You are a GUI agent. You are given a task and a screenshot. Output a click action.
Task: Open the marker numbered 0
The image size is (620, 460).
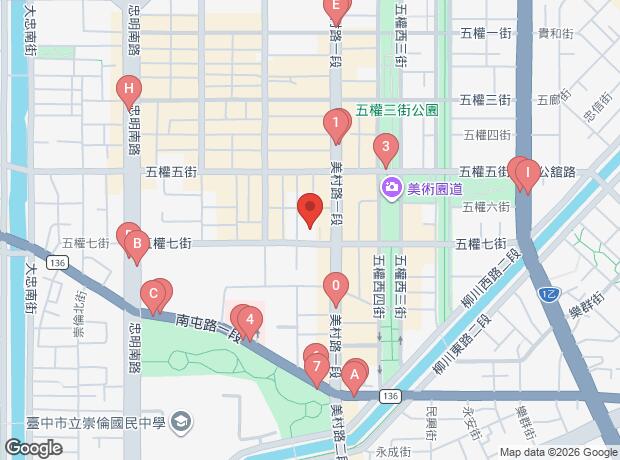tap(336, 288)
